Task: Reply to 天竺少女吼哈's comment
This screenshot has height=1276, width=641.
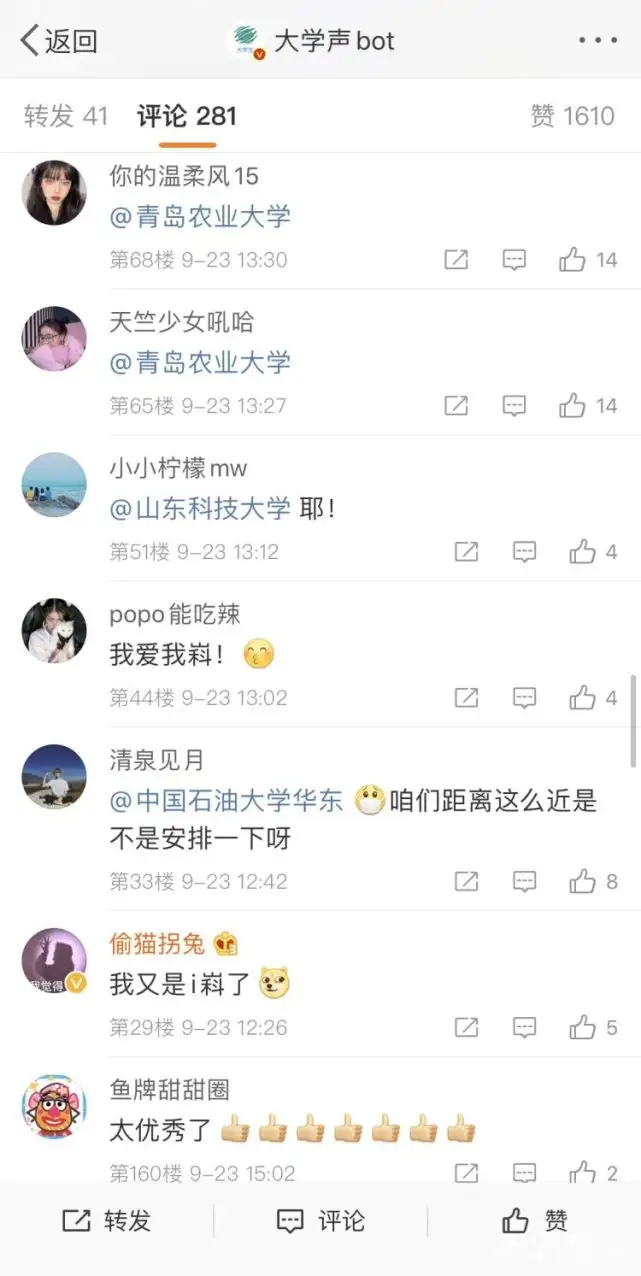Action: click(514, 406)
